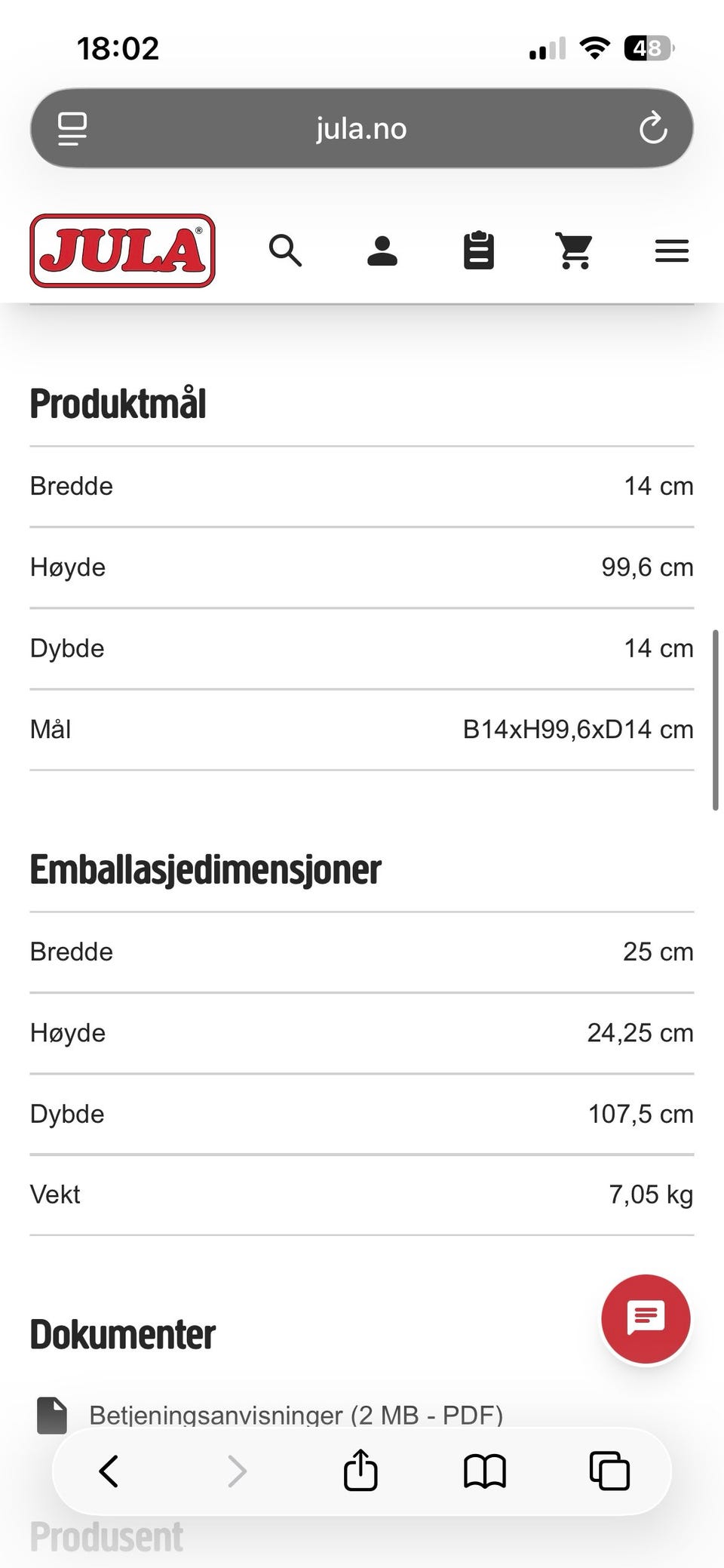Open the hamburger navigation menu

[x=670, y=251]
